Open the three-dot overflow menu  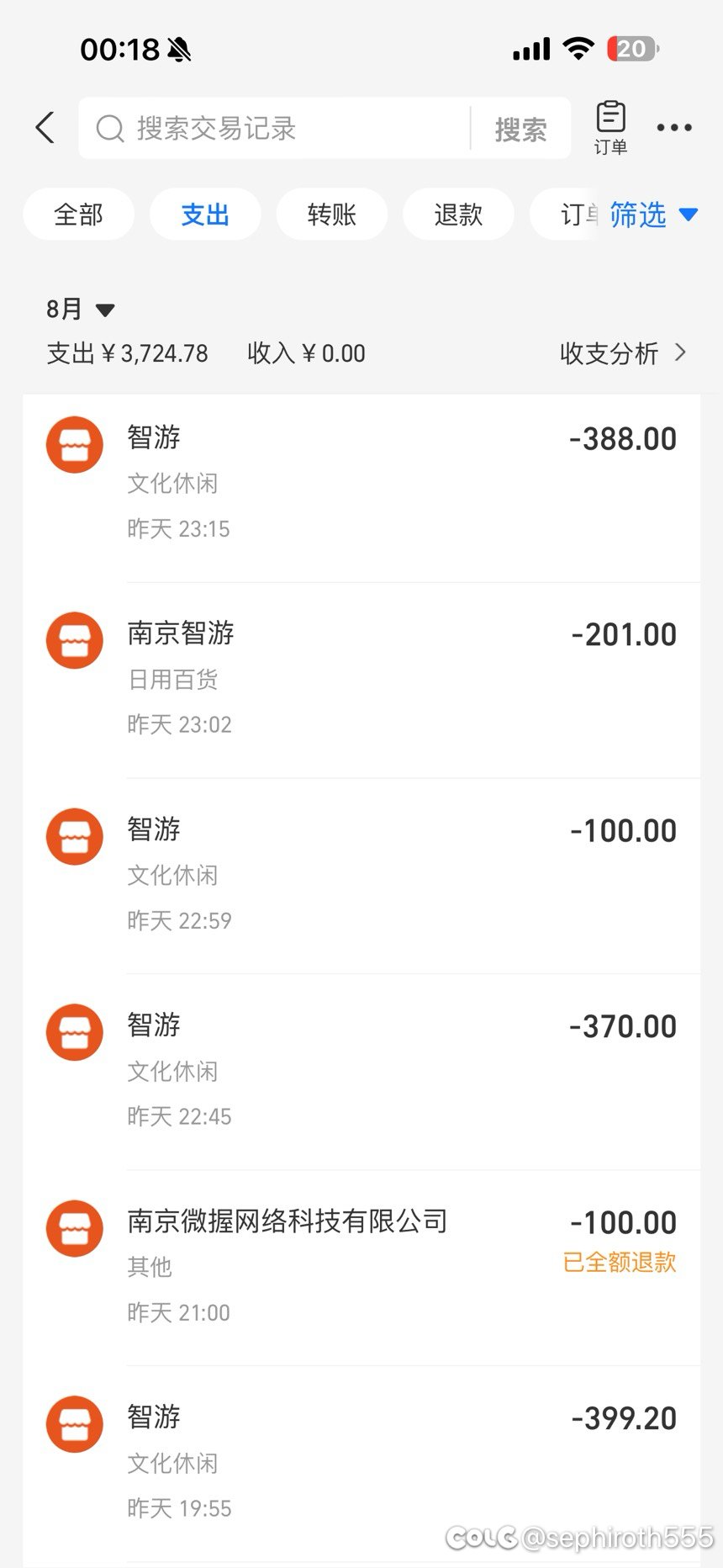point(674,128)
